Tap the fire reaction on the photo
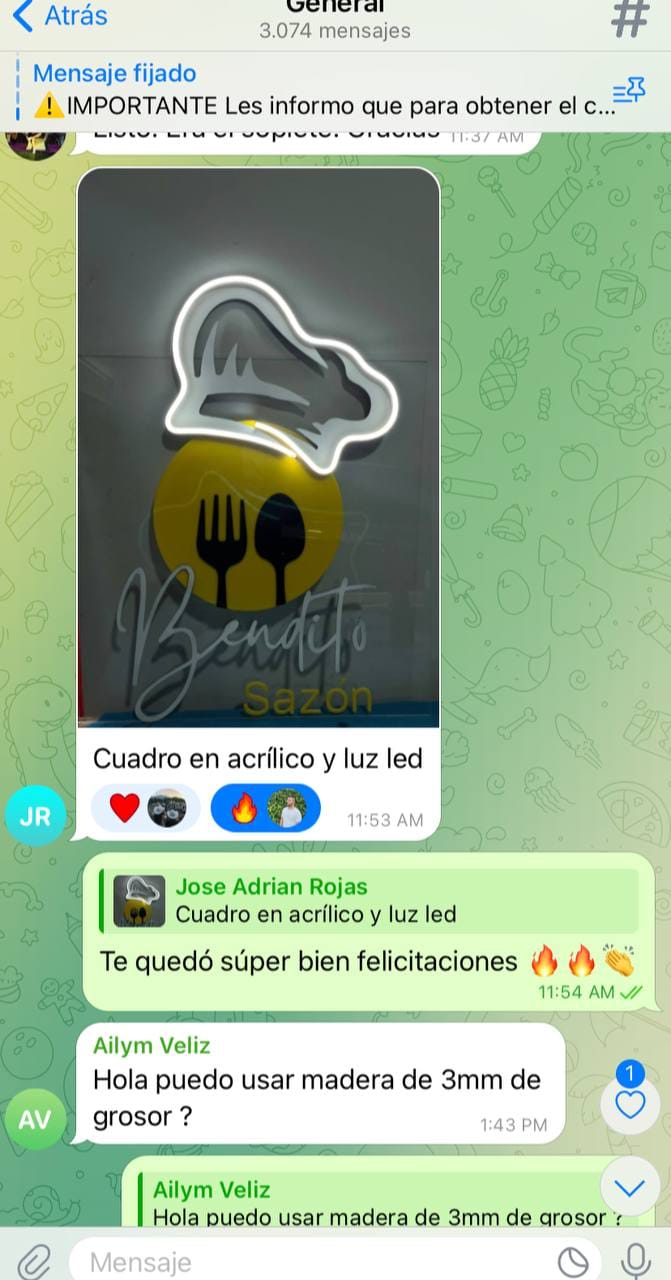 [265, 808]
